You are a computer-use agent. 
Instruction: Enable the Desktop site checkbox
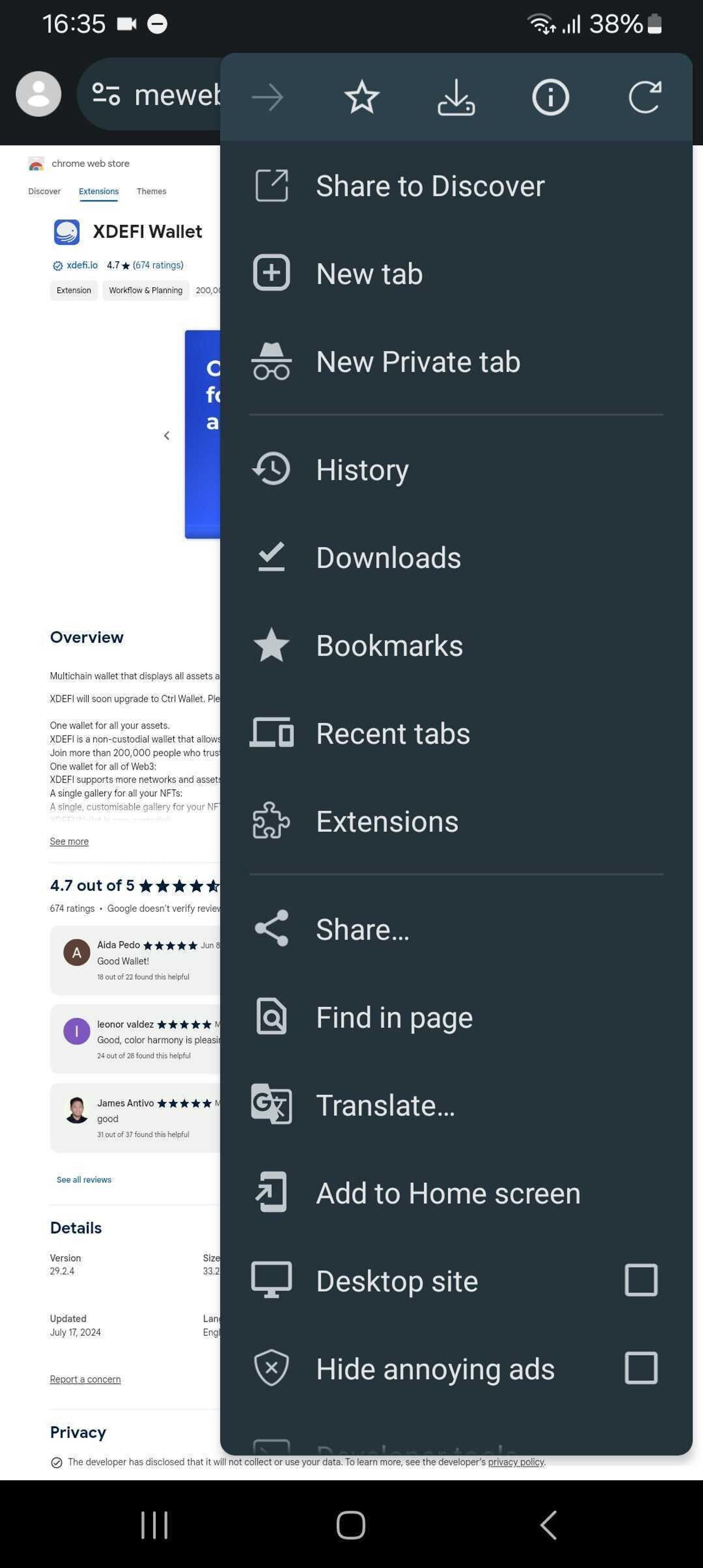click(x=641, y=1281)
